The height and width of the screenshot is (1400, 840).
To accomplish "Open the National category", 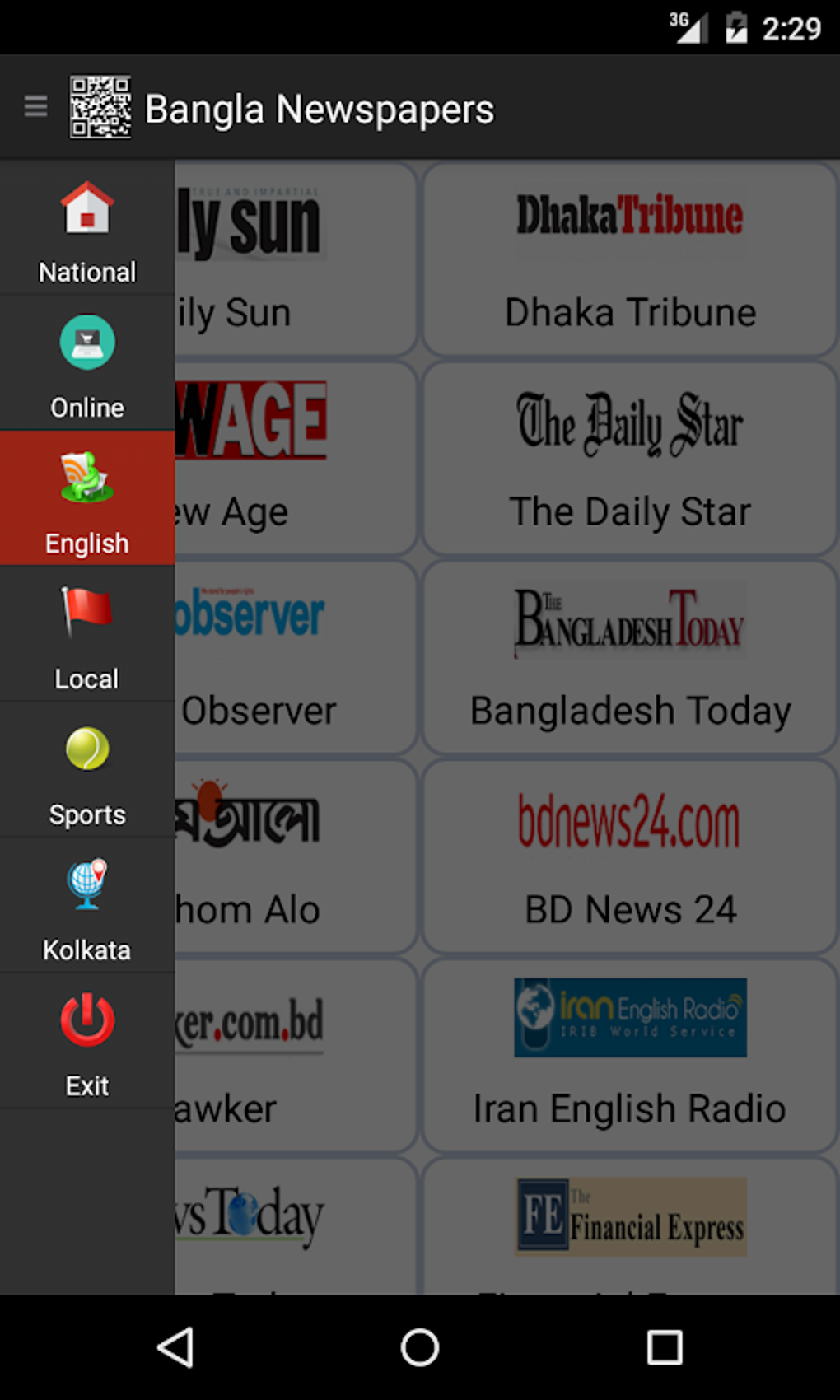I will click(87, 230).
